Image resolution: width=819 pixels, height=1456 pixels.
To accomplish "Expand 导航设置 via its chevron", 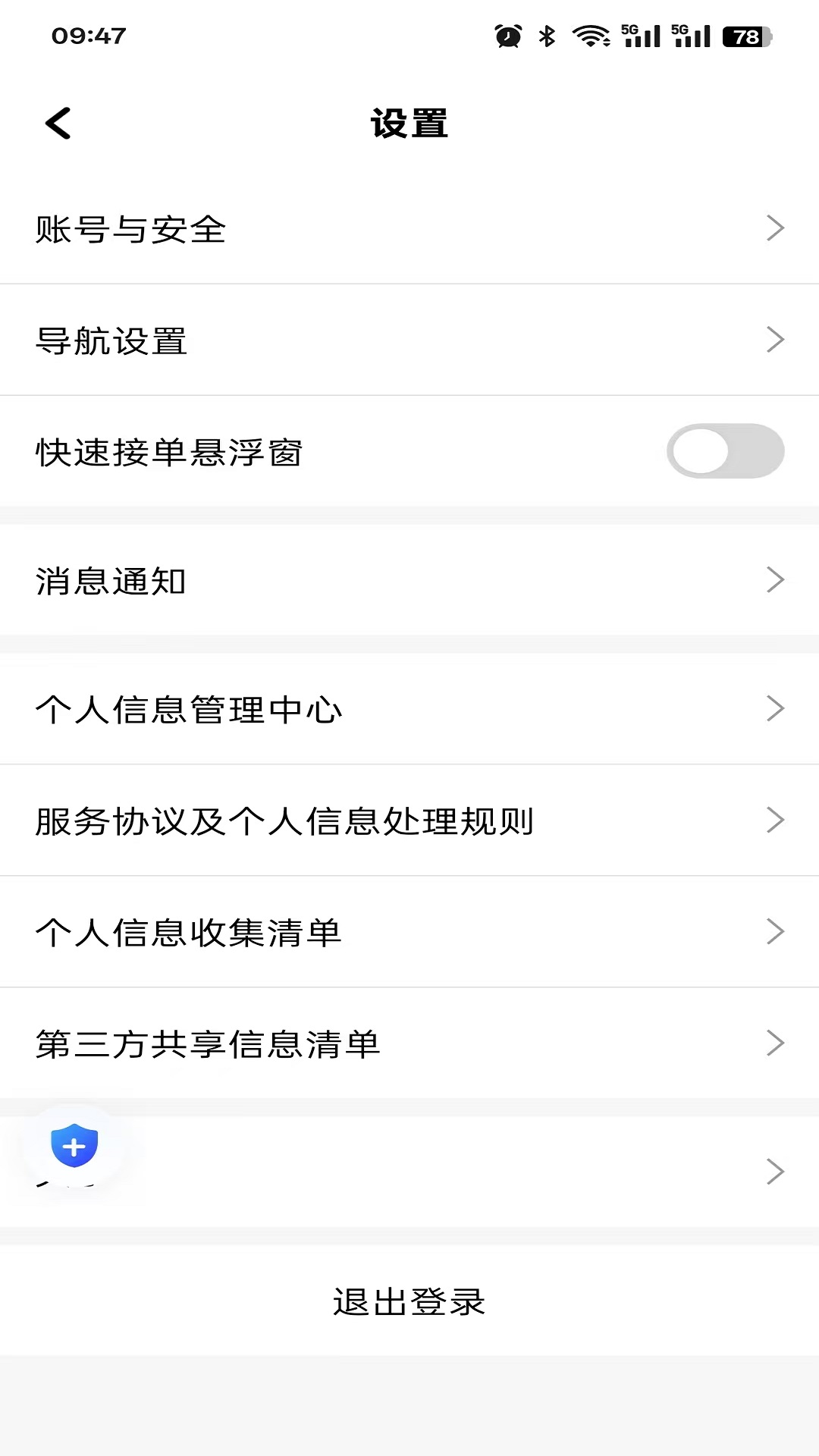I will [775, 340].
